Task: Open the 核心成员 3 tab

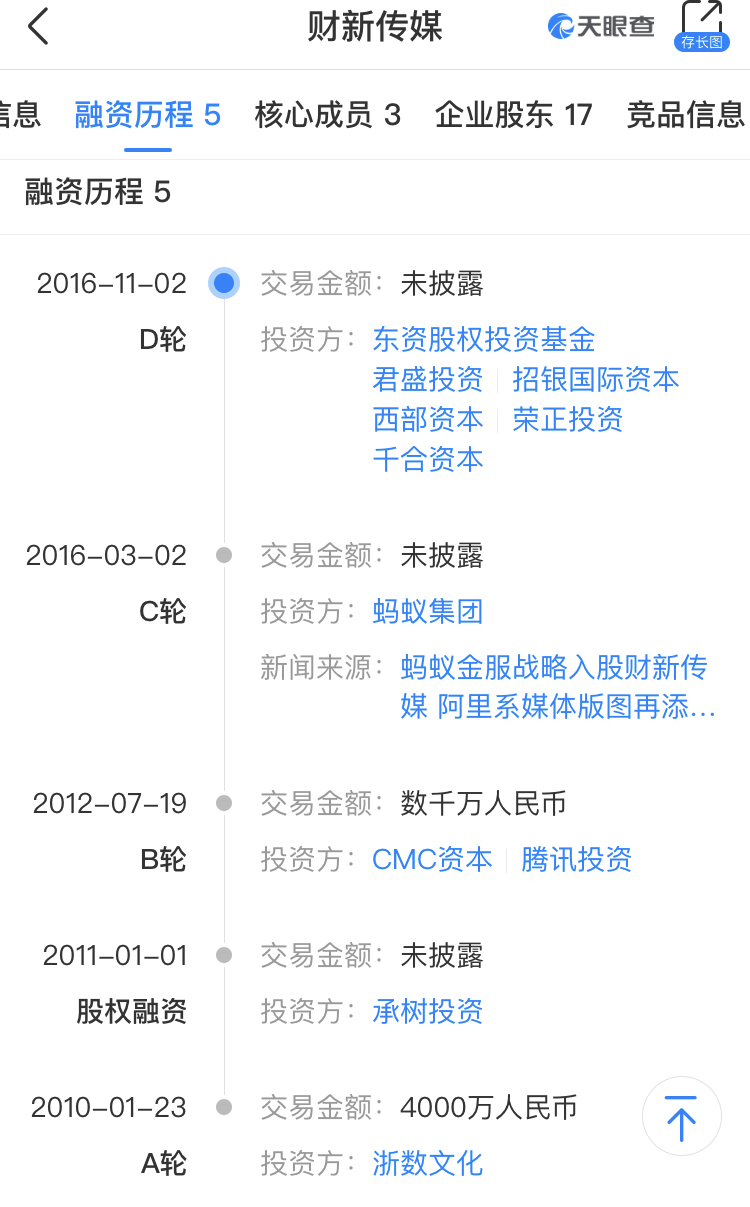Action: [329, 114]
